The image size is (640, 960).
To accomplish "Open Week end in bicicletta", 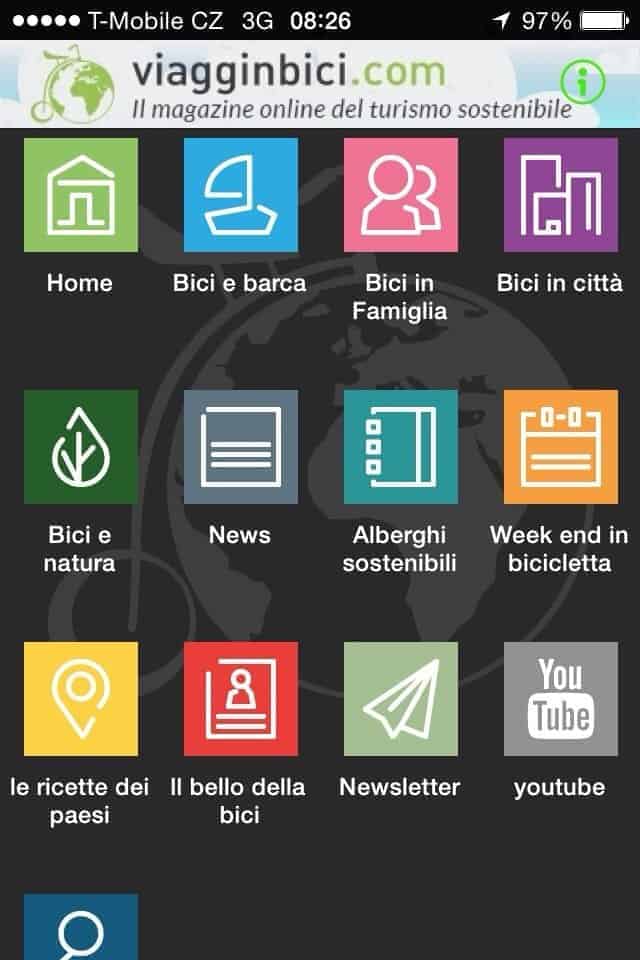I will pos(560,447).
